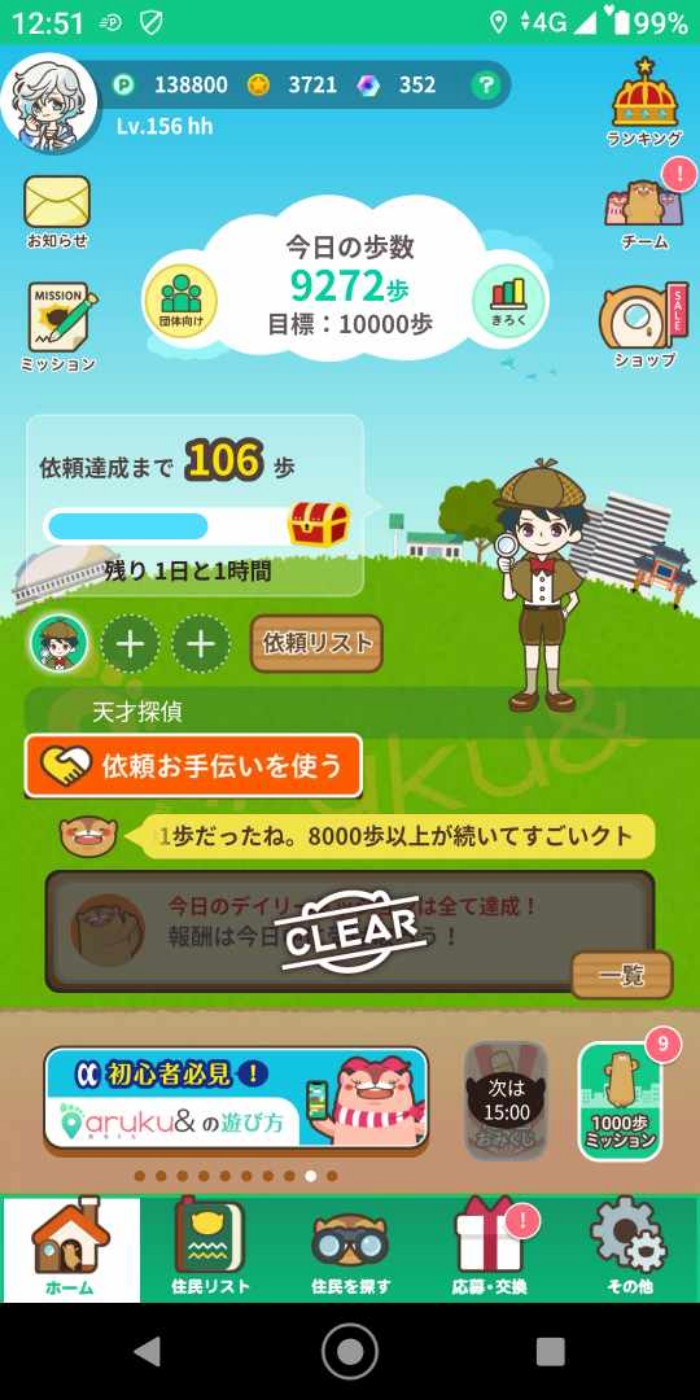700x1400 pixels.
Task: Open the 1000歩ミッション tile
Action: (620, 1102)
